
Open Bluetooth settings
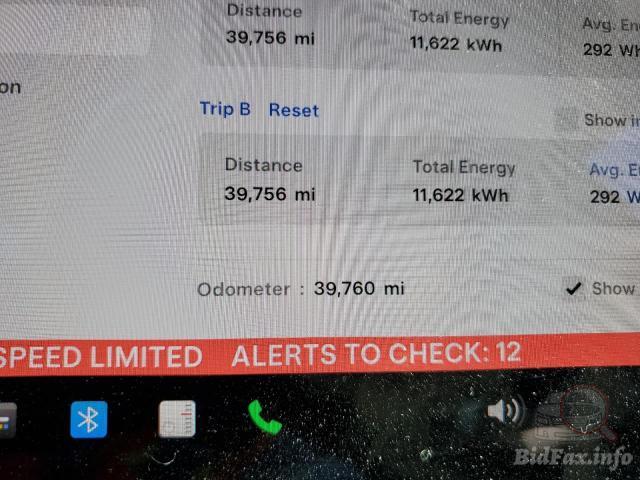pos(89,419)
